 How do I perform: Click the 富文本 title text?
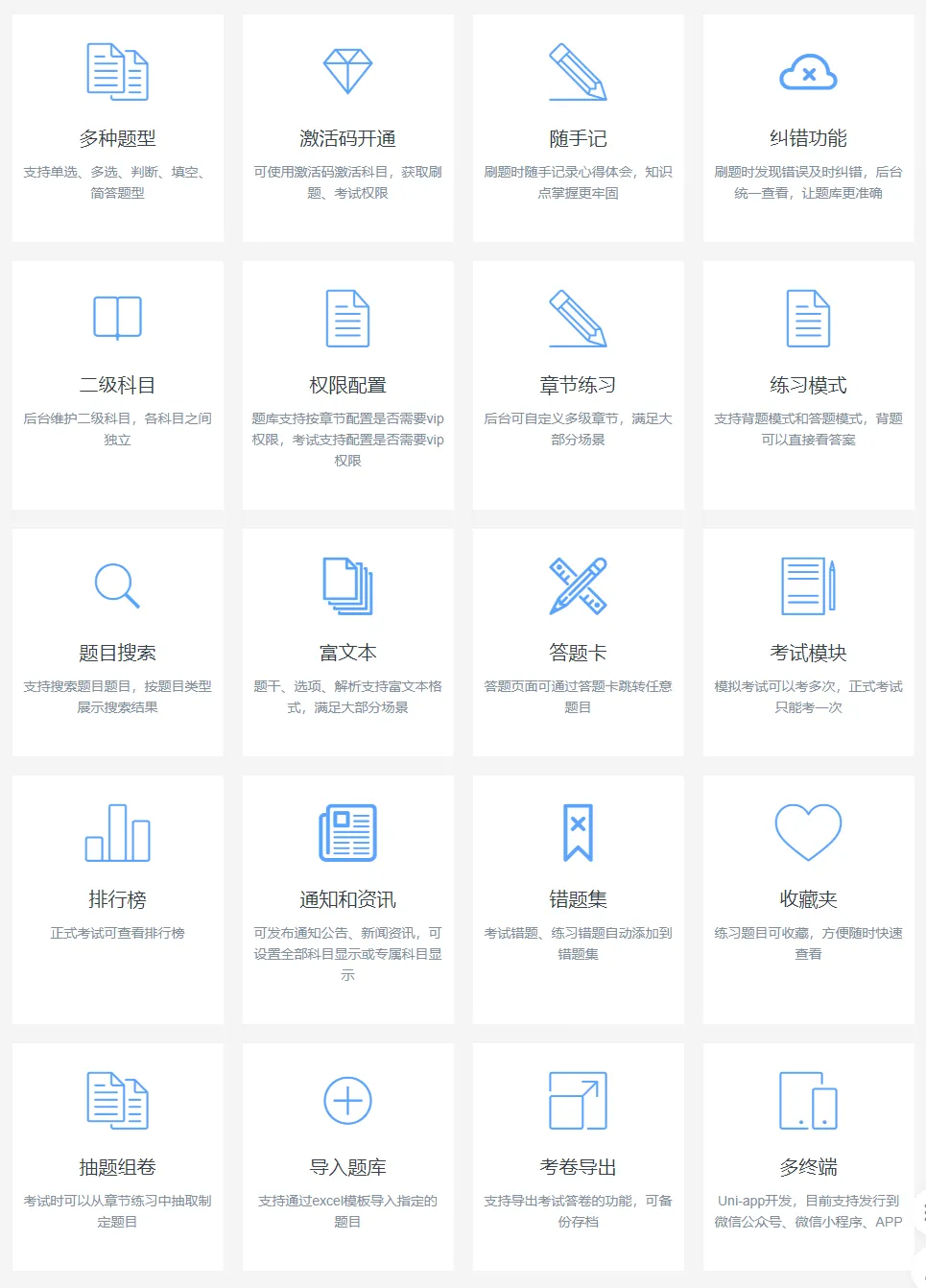click(x=347, y=651)
